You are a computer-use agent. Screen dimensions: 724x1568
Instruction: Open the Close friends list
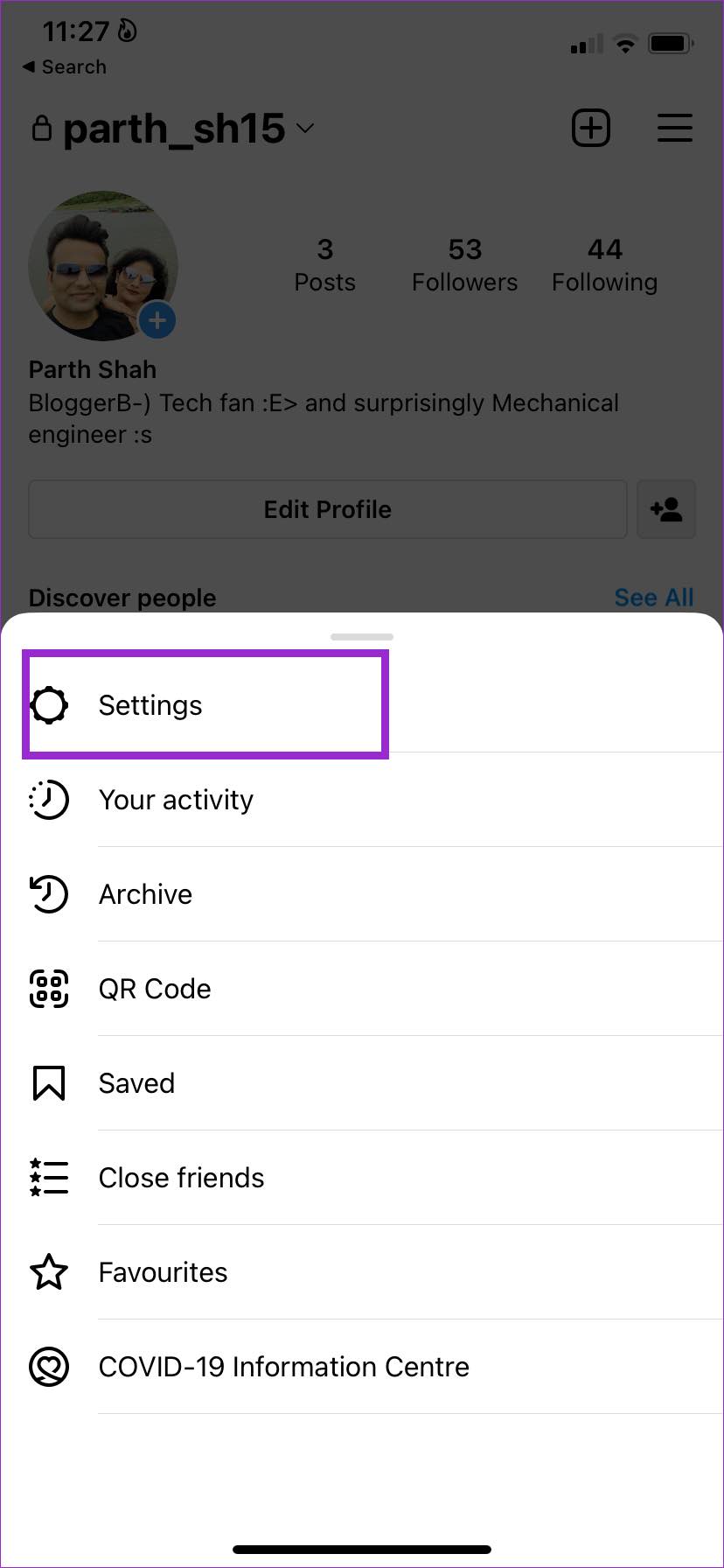181,1177
